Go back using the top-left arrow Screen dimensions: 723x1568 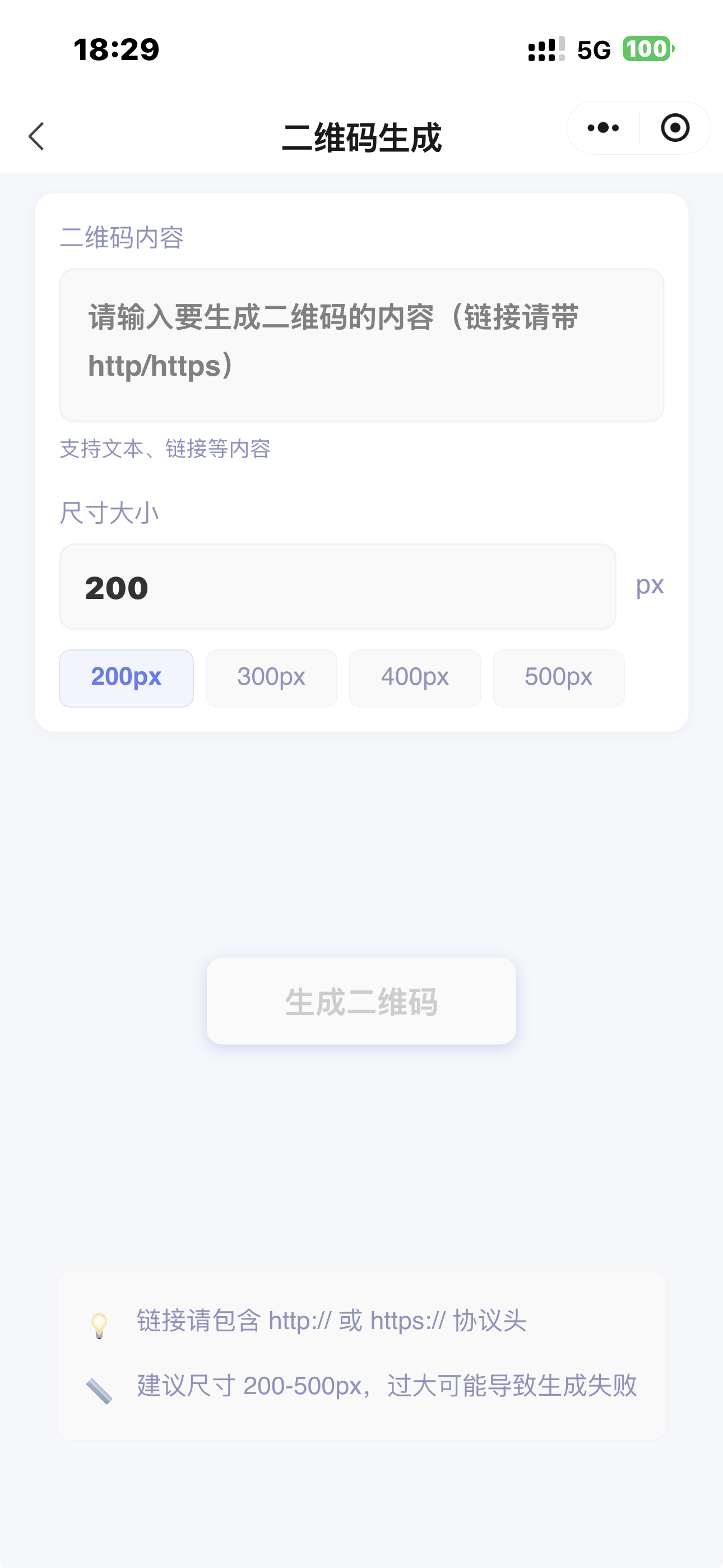pos(36,136)
